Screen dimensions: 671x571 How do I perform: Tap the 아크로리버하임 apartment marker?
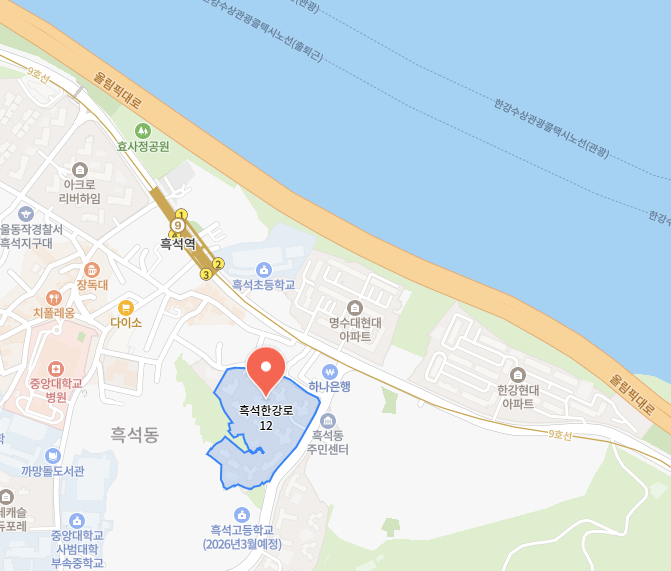80,169
